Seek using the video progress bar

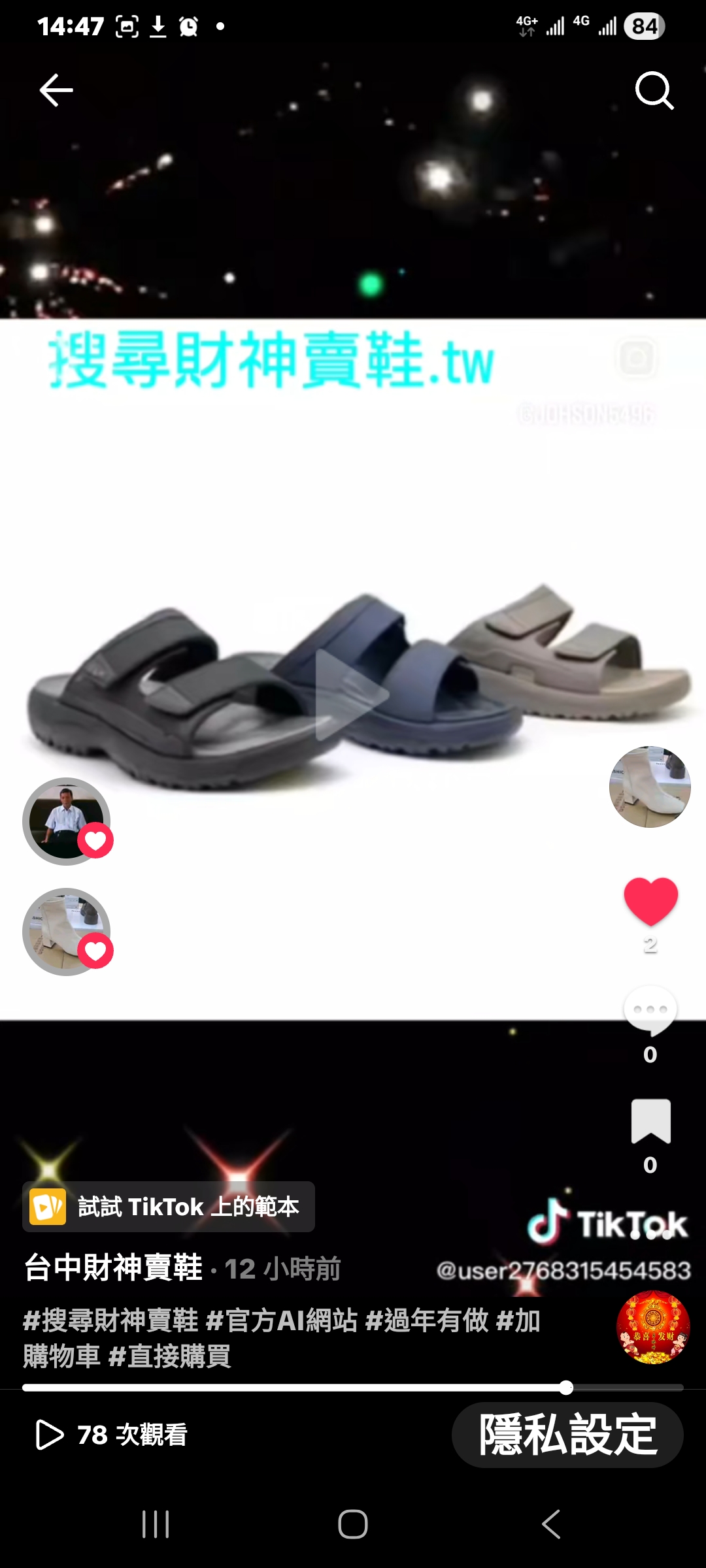tap(353, 1388)
